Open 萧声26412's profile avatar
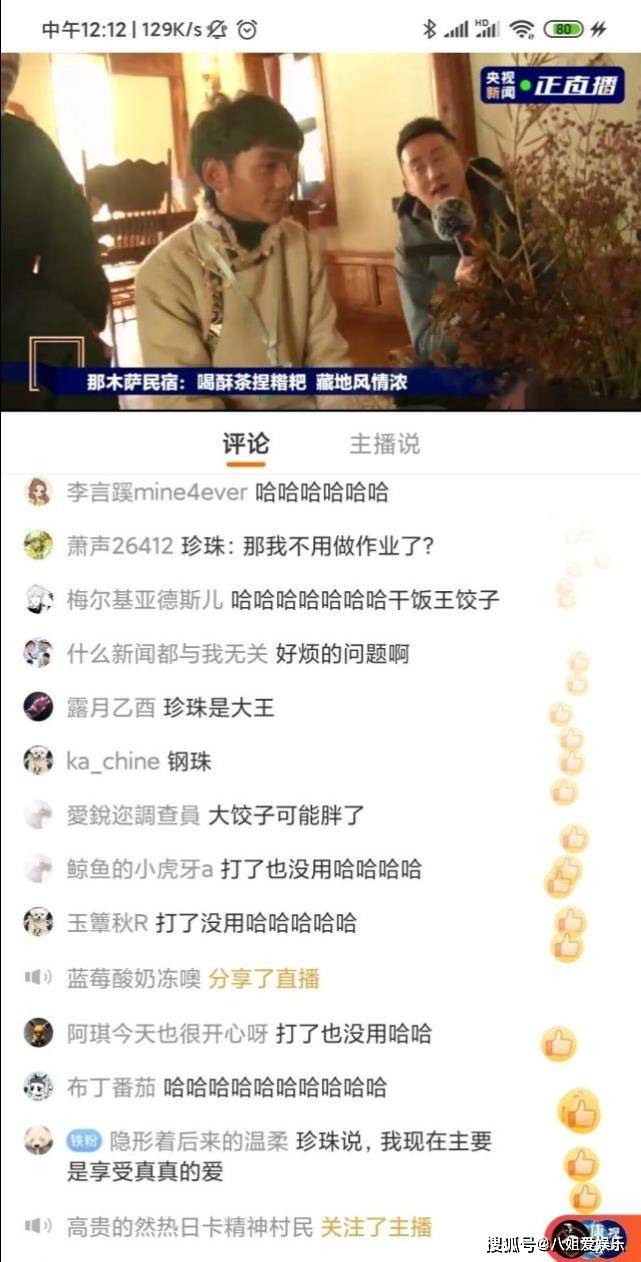 38,546
